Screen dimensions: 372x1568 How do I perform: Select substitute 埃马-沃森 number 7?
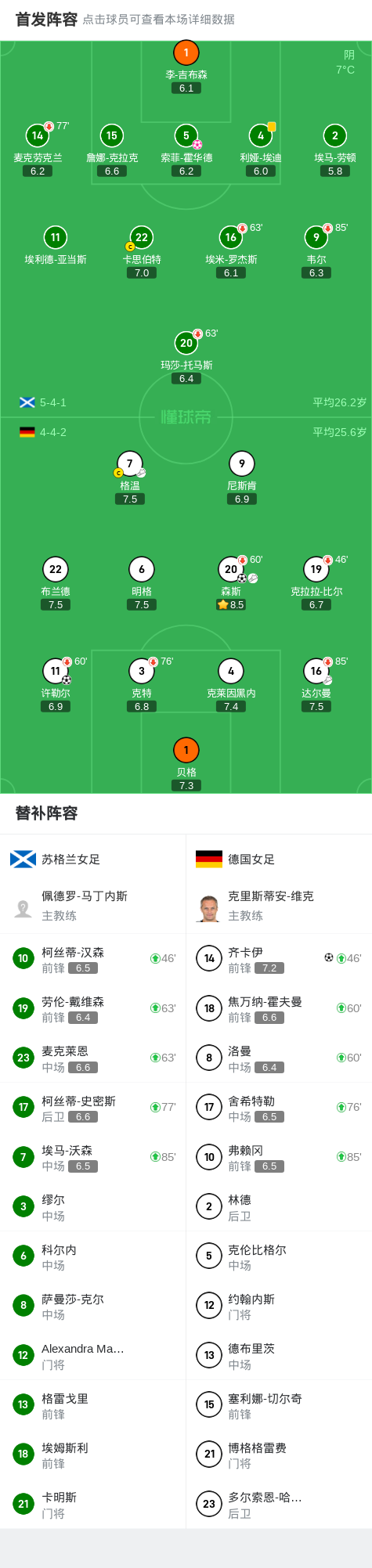tap(93, 1157)
